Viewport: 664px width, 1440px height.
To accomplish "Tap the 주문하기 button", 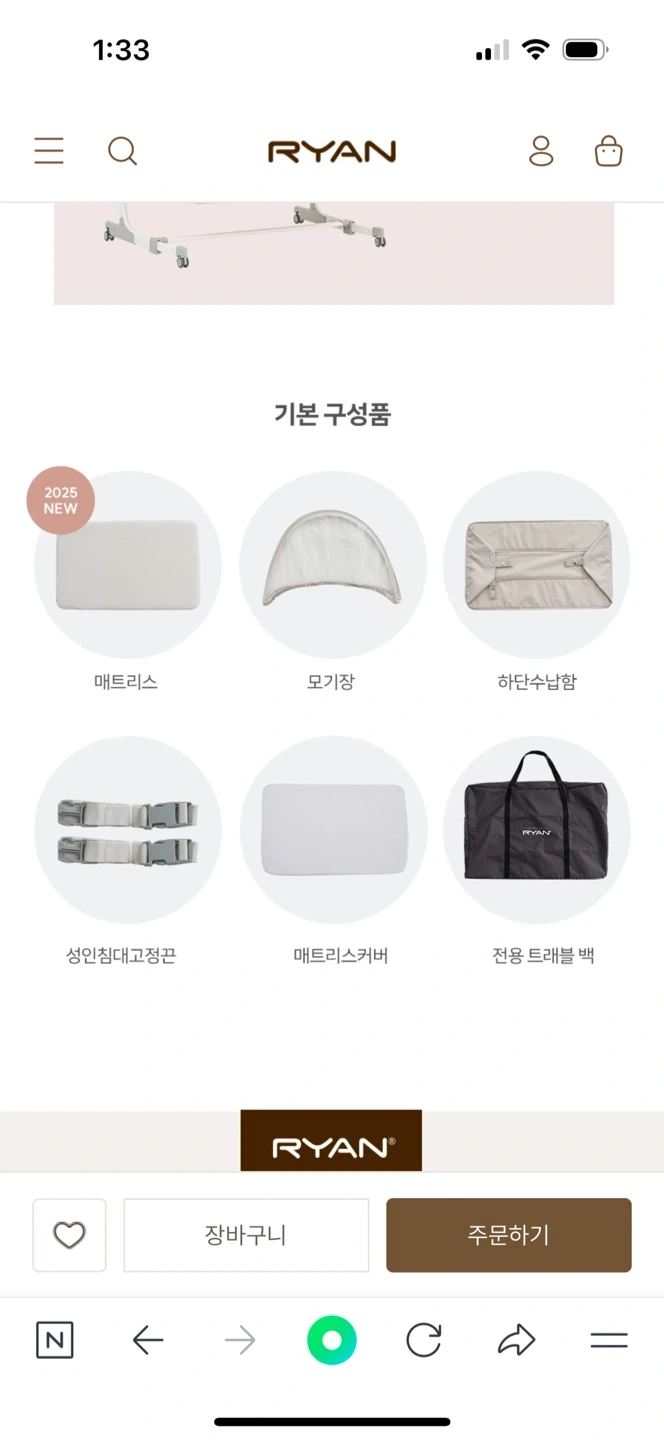I will coord(508,1235).
